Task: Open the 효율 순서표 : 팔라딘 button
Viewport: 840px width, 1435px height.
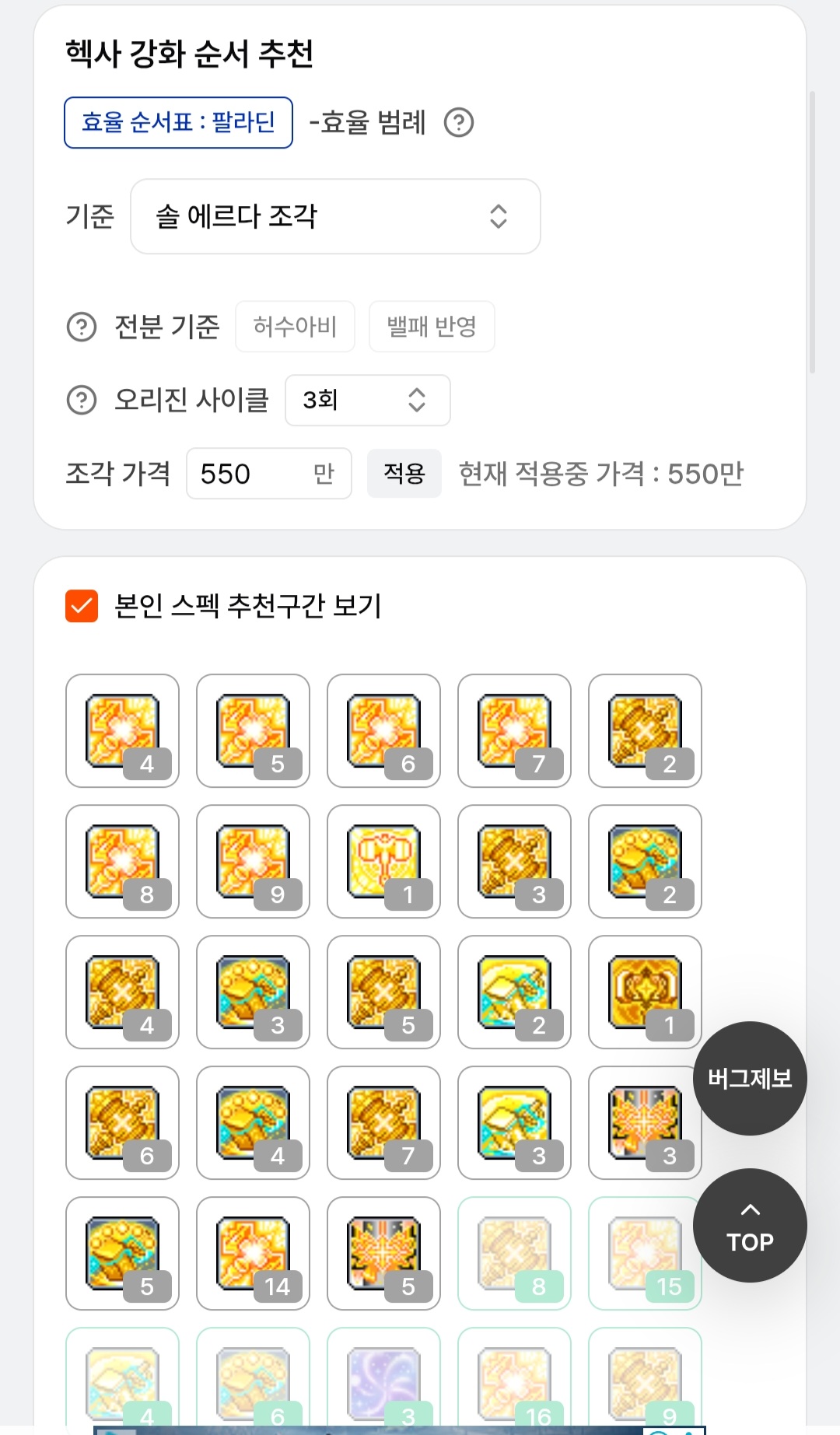Action: tap(178, 122)
